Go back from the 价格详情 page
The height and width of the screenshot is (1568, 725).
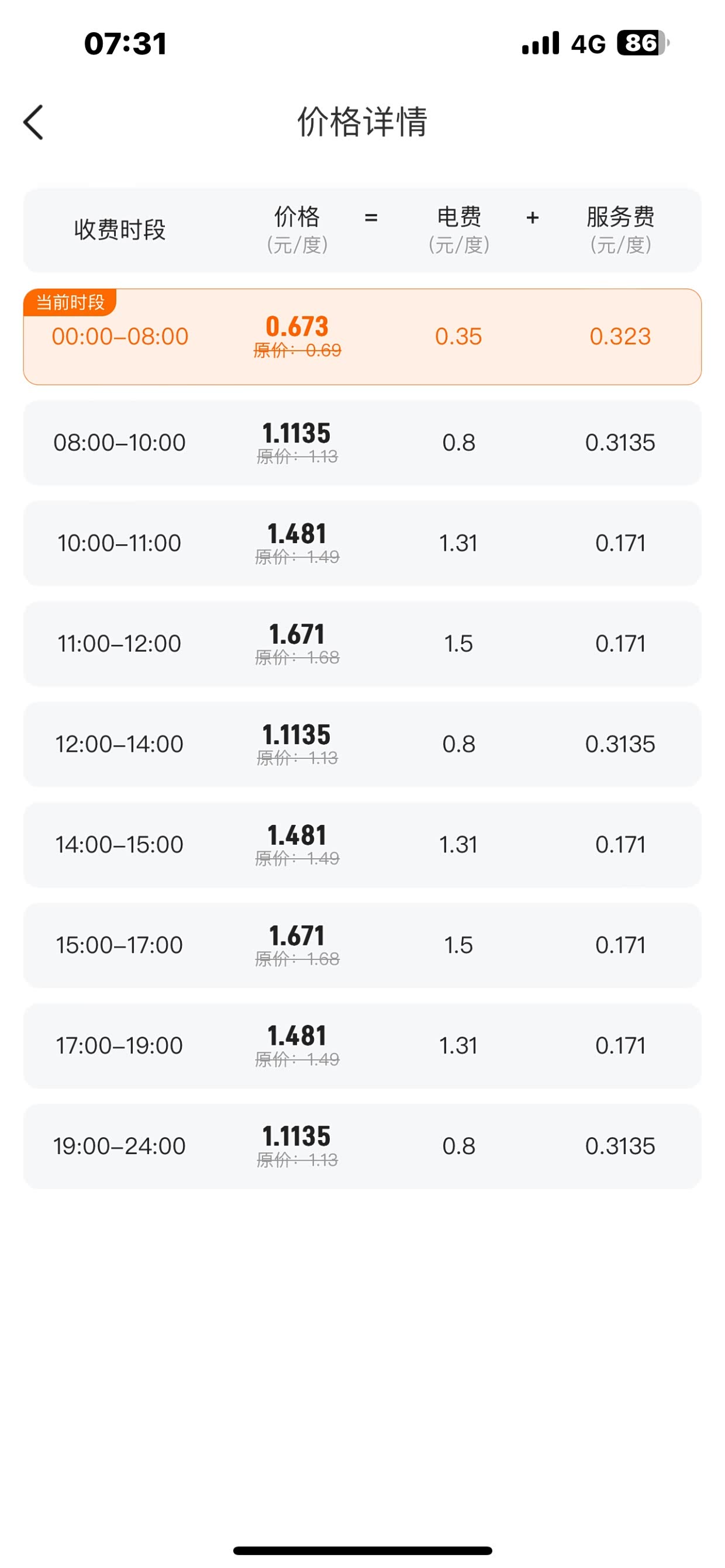click(33, 122)
